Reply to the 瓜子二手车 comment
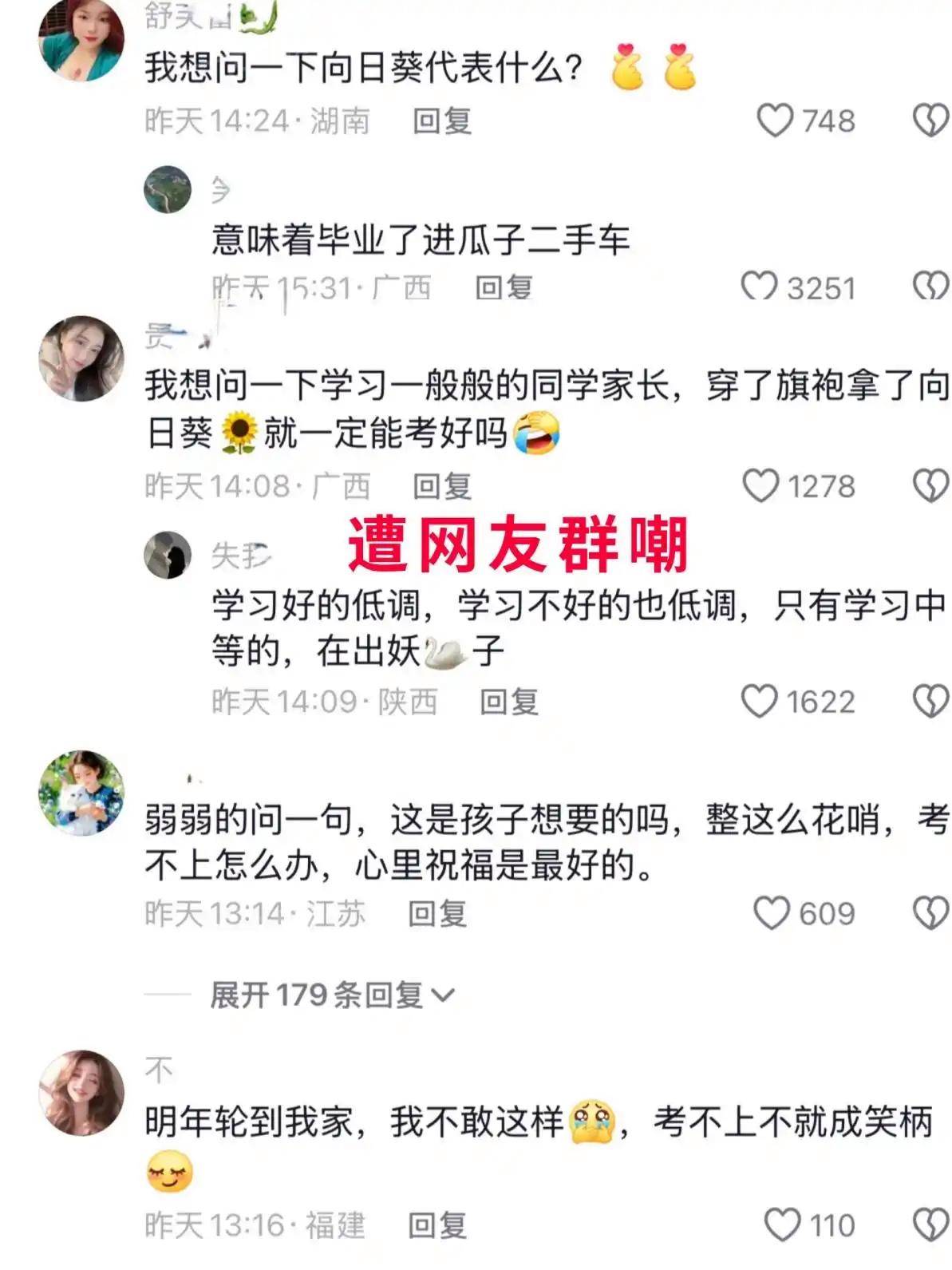 (x=504, y=287)
